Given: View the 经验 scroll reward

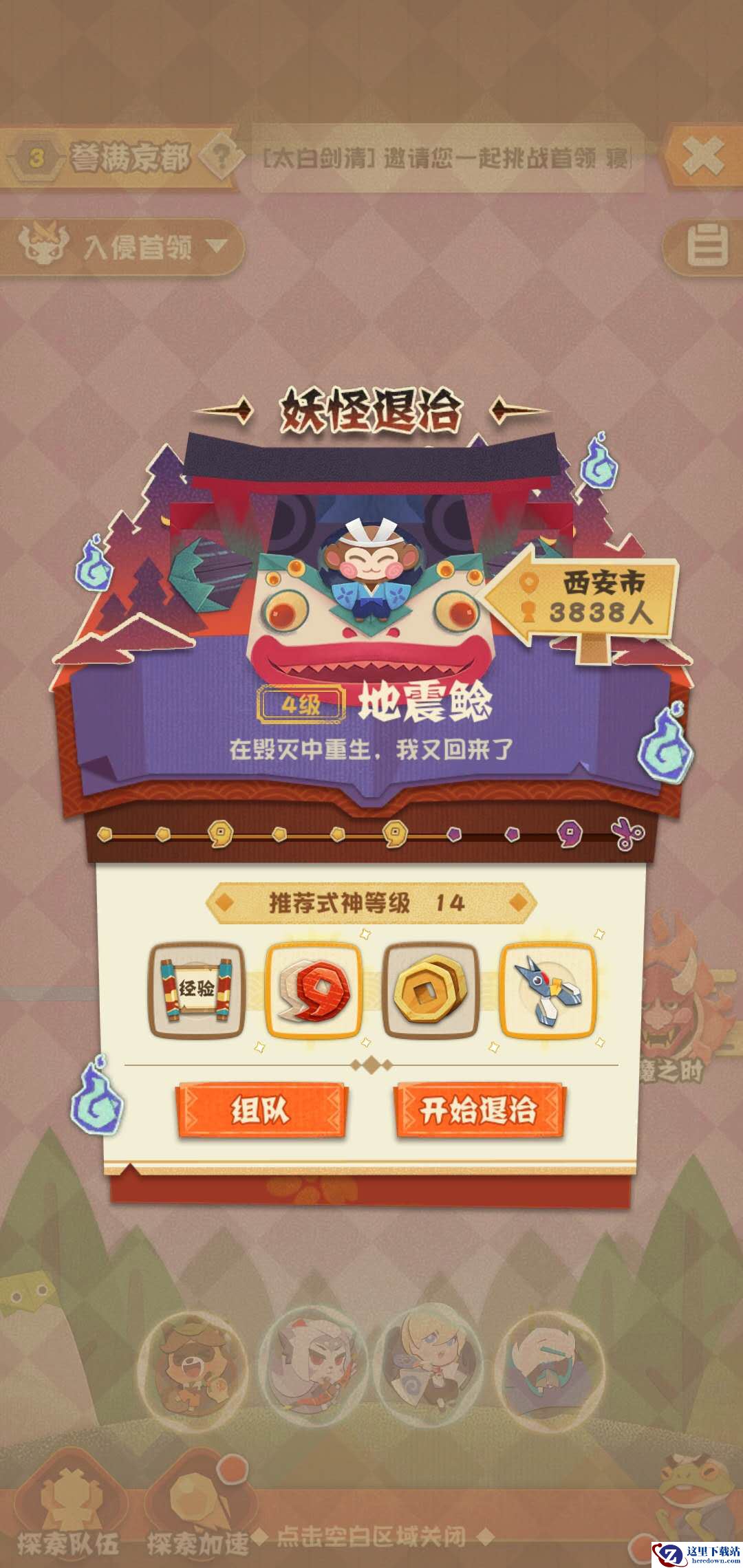Looking at the screenshot, I should (x=197, y=990).
